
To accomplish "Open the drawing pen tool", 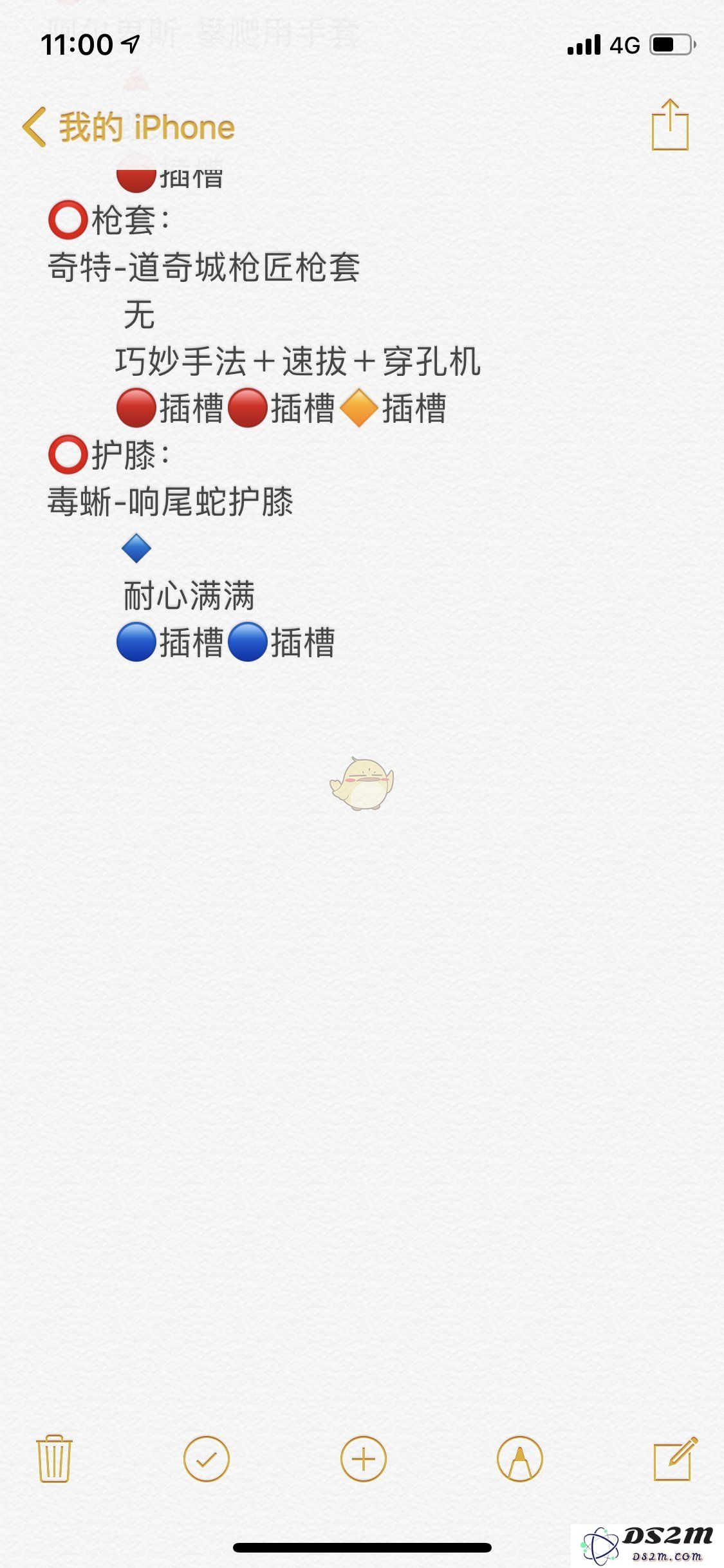I will click(520, 1459).
